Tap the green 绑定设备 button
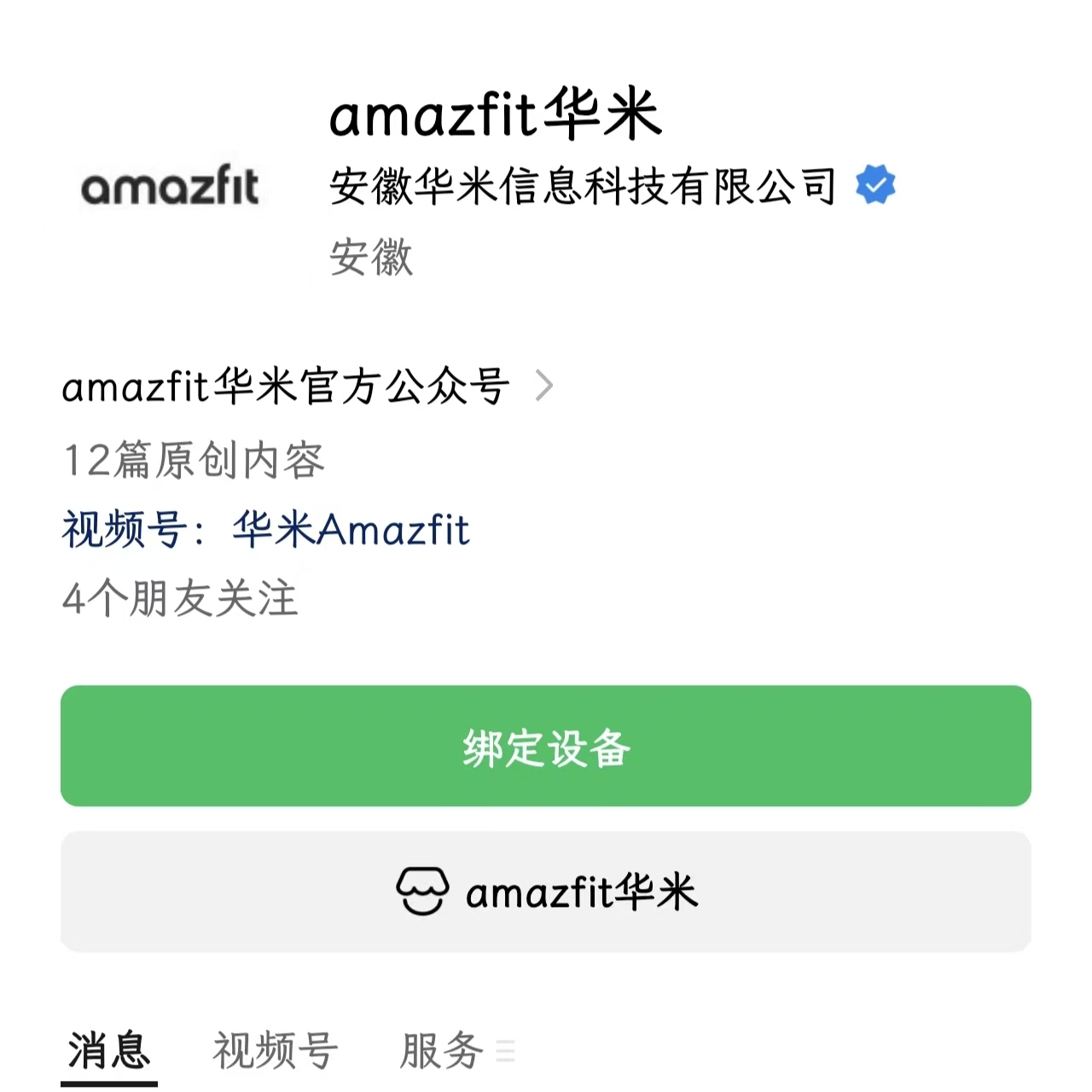1092x1092 pixels. (x=546, y=746)
